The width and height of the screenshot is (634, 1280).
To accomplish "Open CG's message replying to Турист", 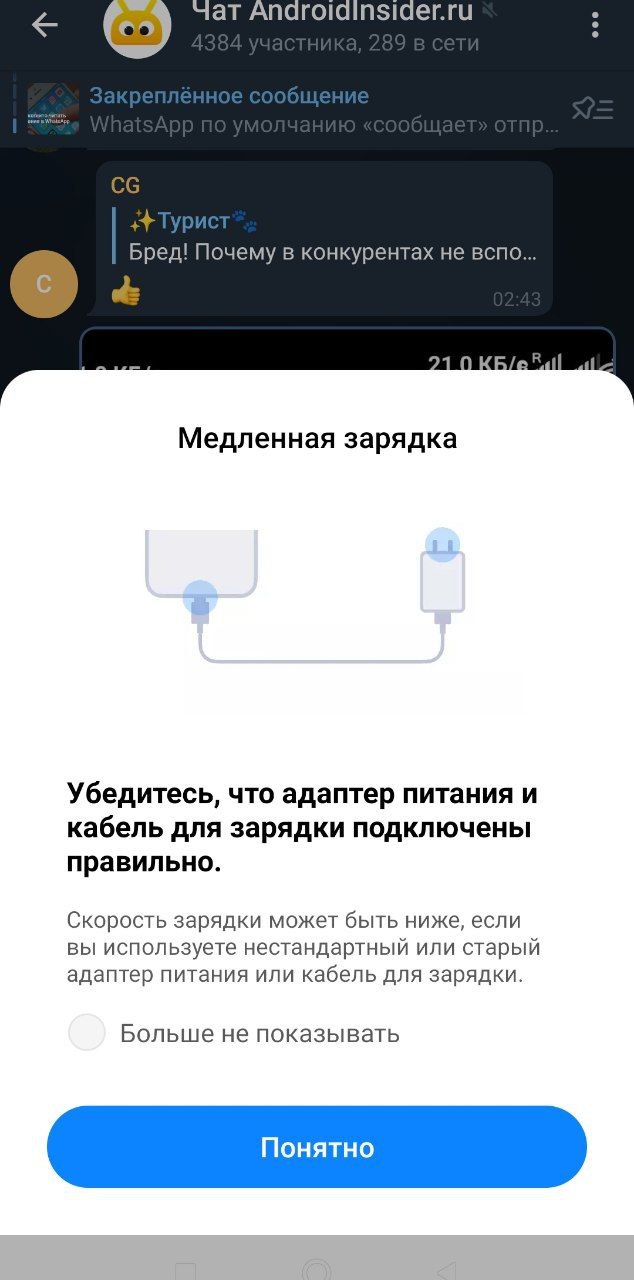I will pyautogui.click(x=324, y=238).
